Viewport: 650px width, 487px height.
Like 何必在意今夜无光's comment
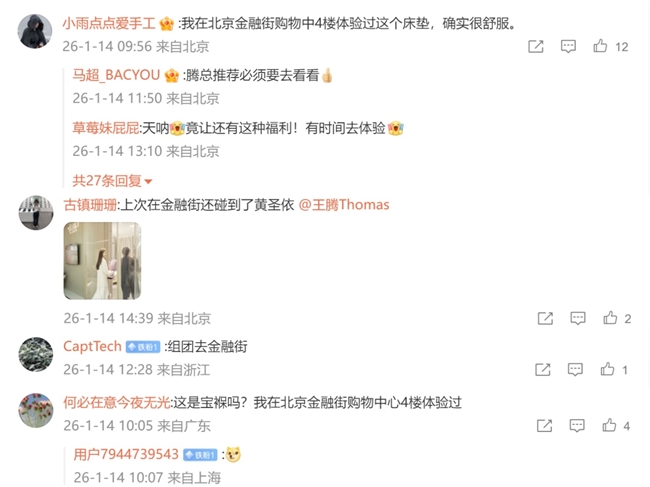609,425
